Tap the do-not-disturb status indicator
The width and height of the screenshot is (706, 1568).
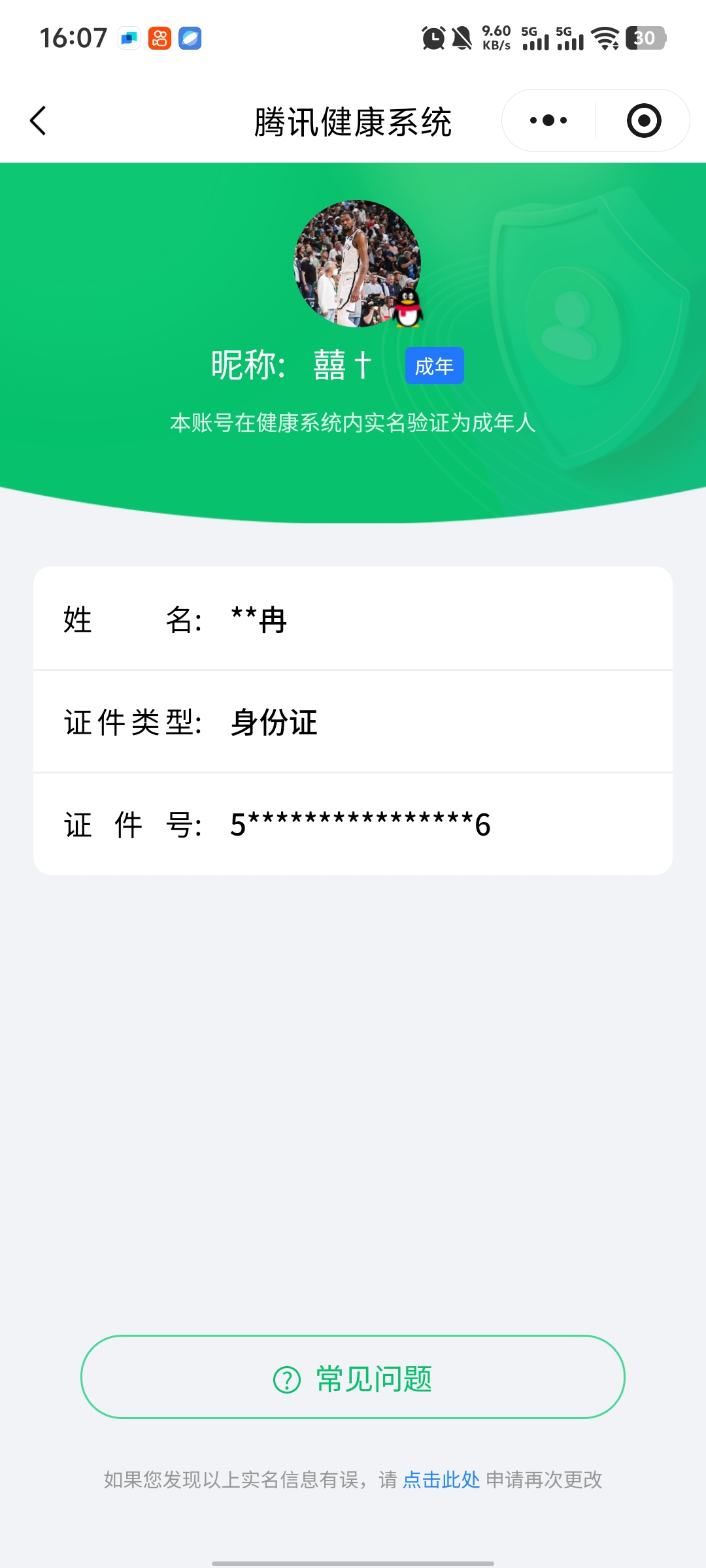462,38
